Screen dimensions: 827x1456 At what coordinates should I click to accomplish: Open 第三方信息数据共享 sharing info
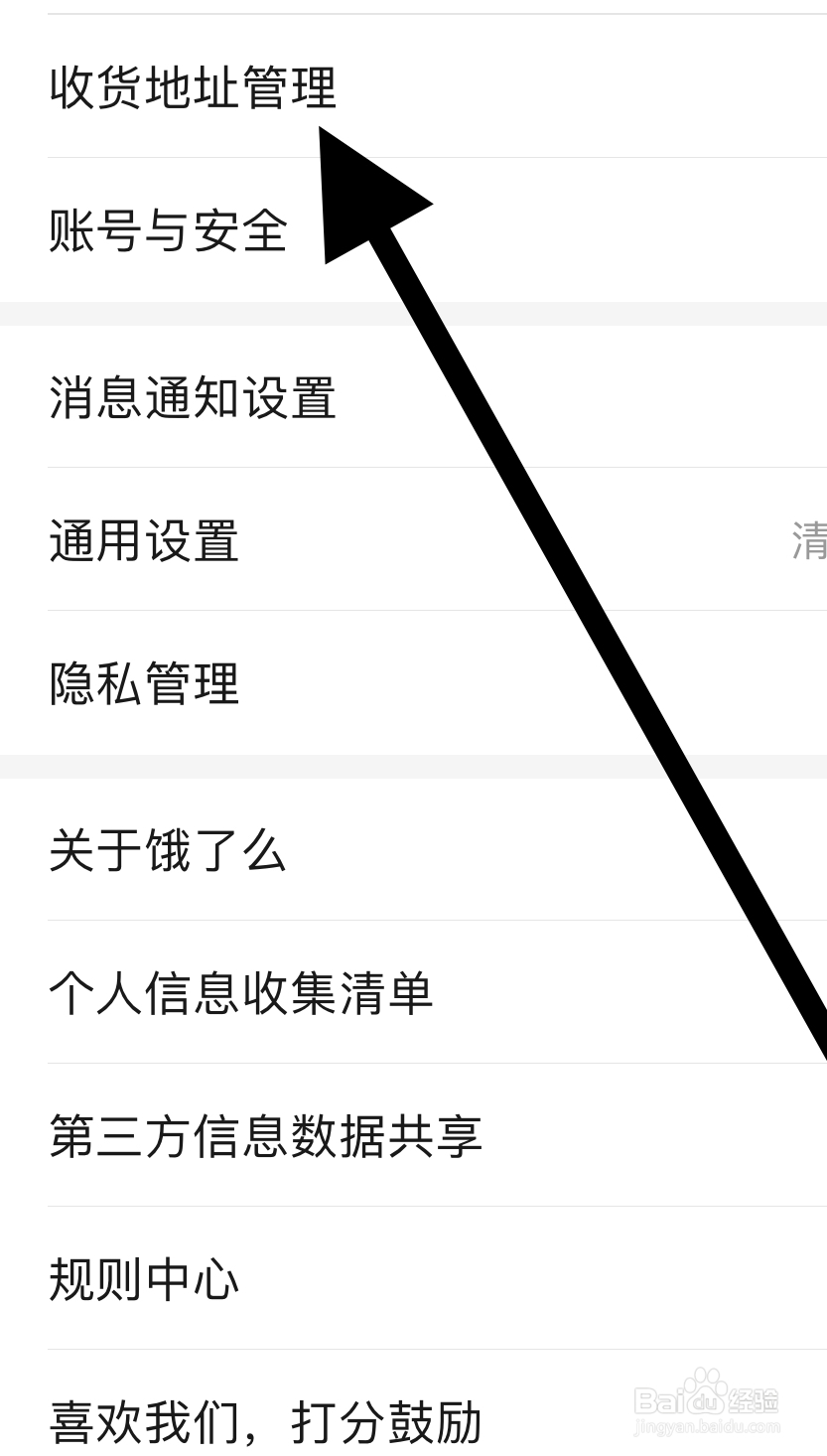pos(265,1137)
